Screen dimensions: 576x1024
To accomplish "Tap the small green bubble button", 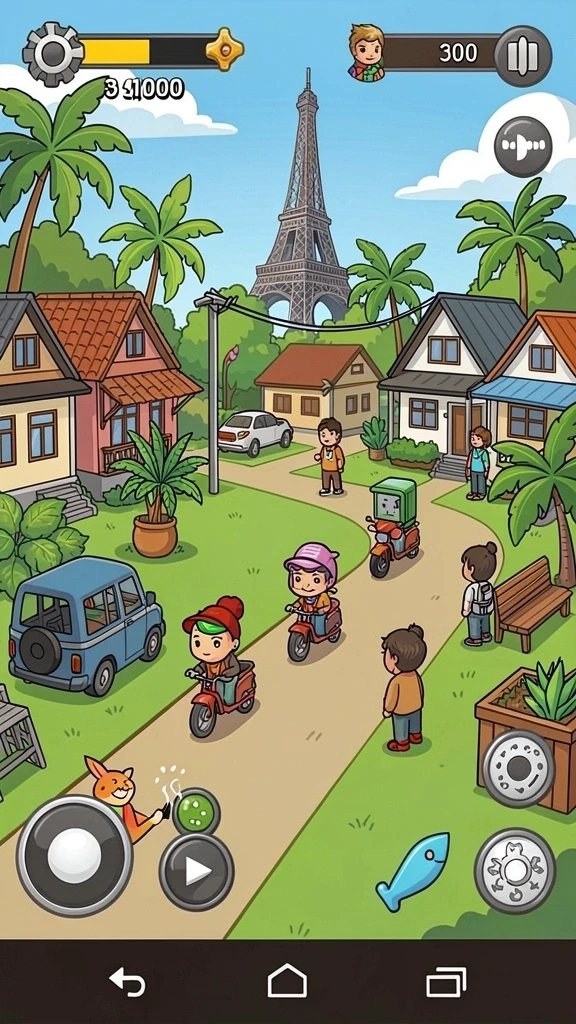I will pos(196,812).
